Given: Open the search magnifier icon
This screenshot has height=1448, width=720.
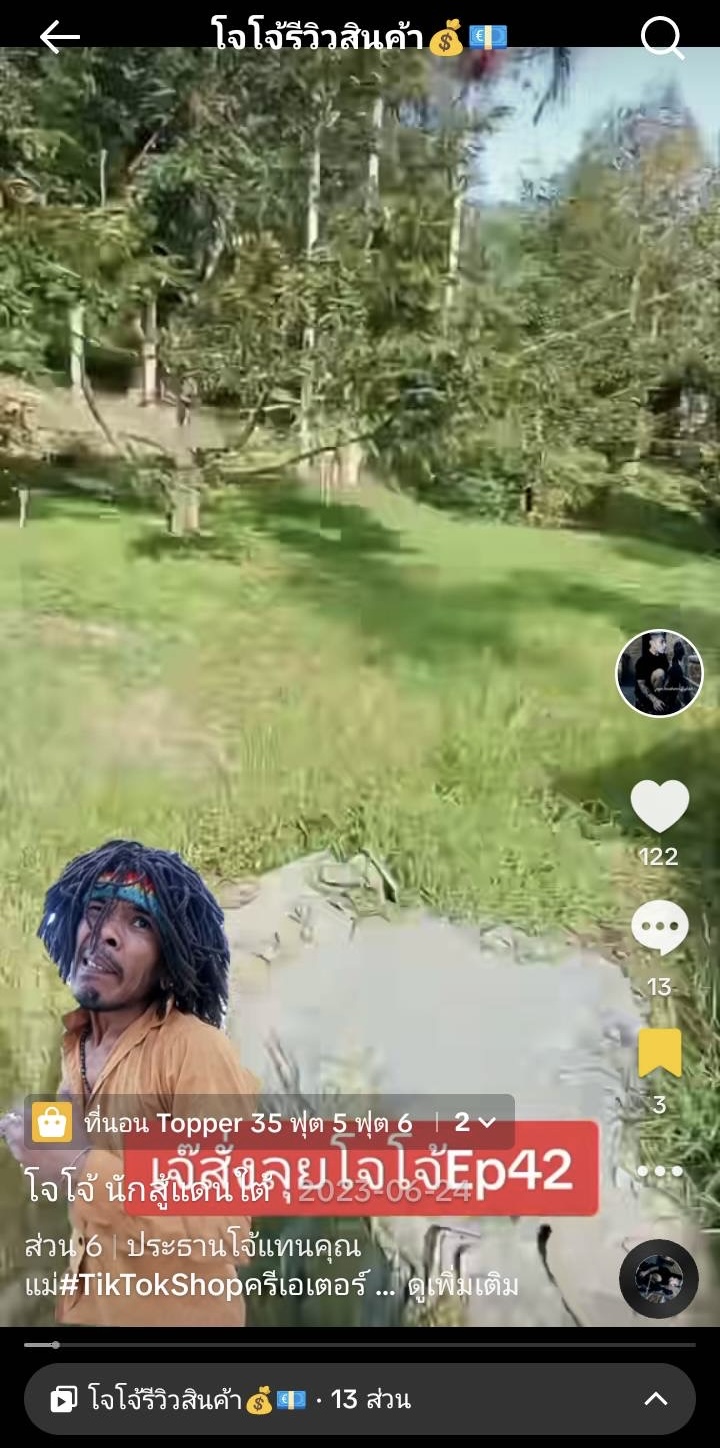Looking at the screenshot, I should [661, 37].
